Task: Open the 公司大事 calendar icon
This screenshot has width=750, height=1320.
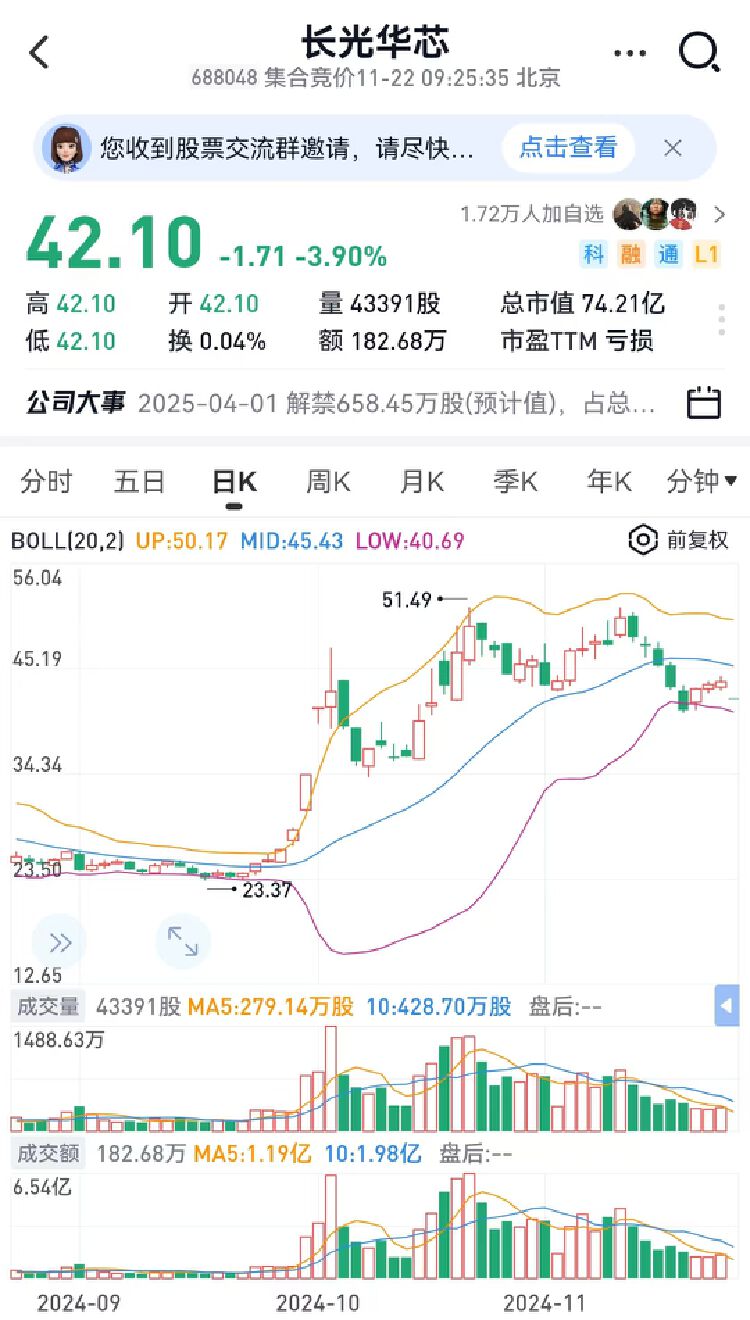Action: click(704, 403)
